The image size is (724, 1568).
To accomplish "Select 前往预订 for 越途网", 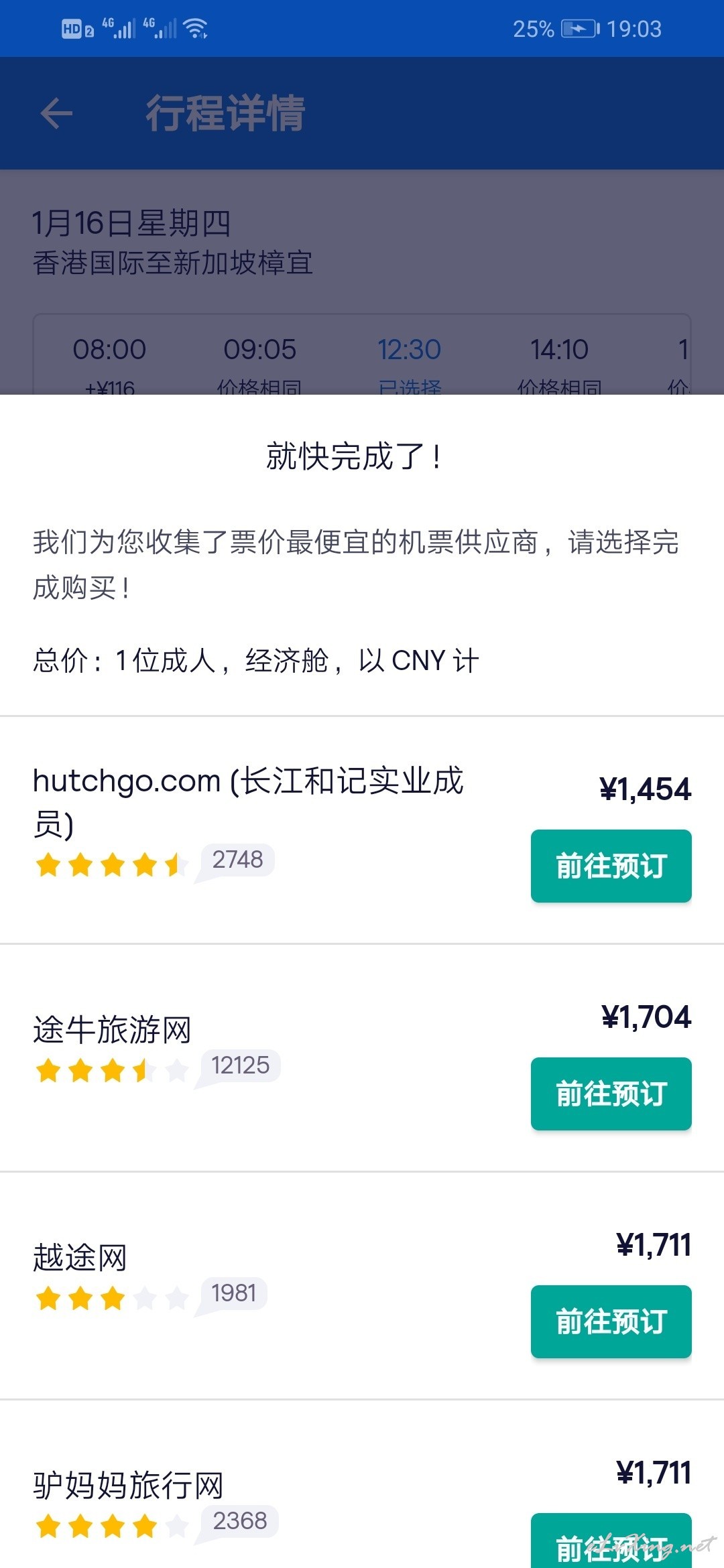I will click(611, 1321).
